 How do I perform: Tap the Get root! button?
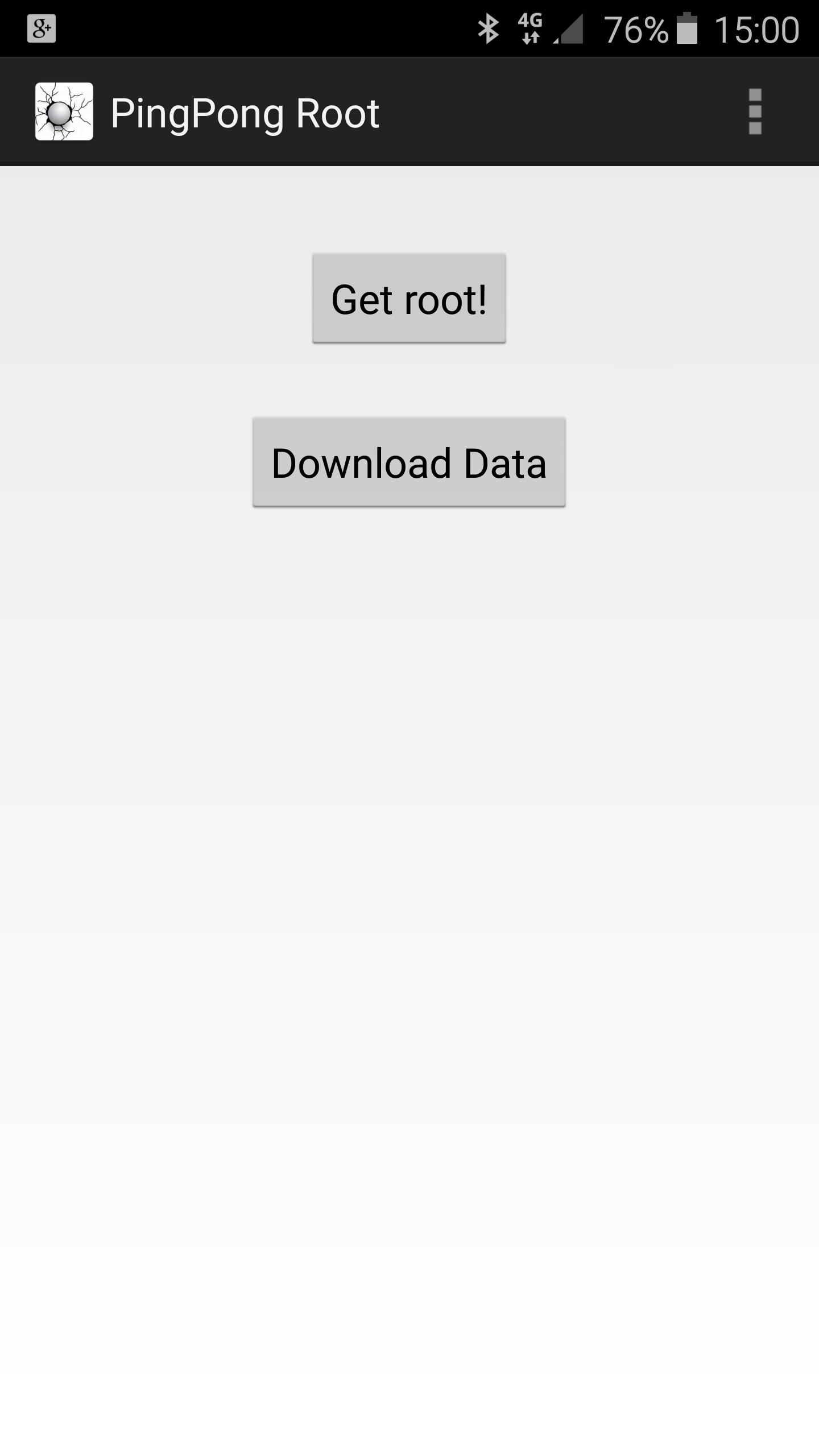coord(409,299)
